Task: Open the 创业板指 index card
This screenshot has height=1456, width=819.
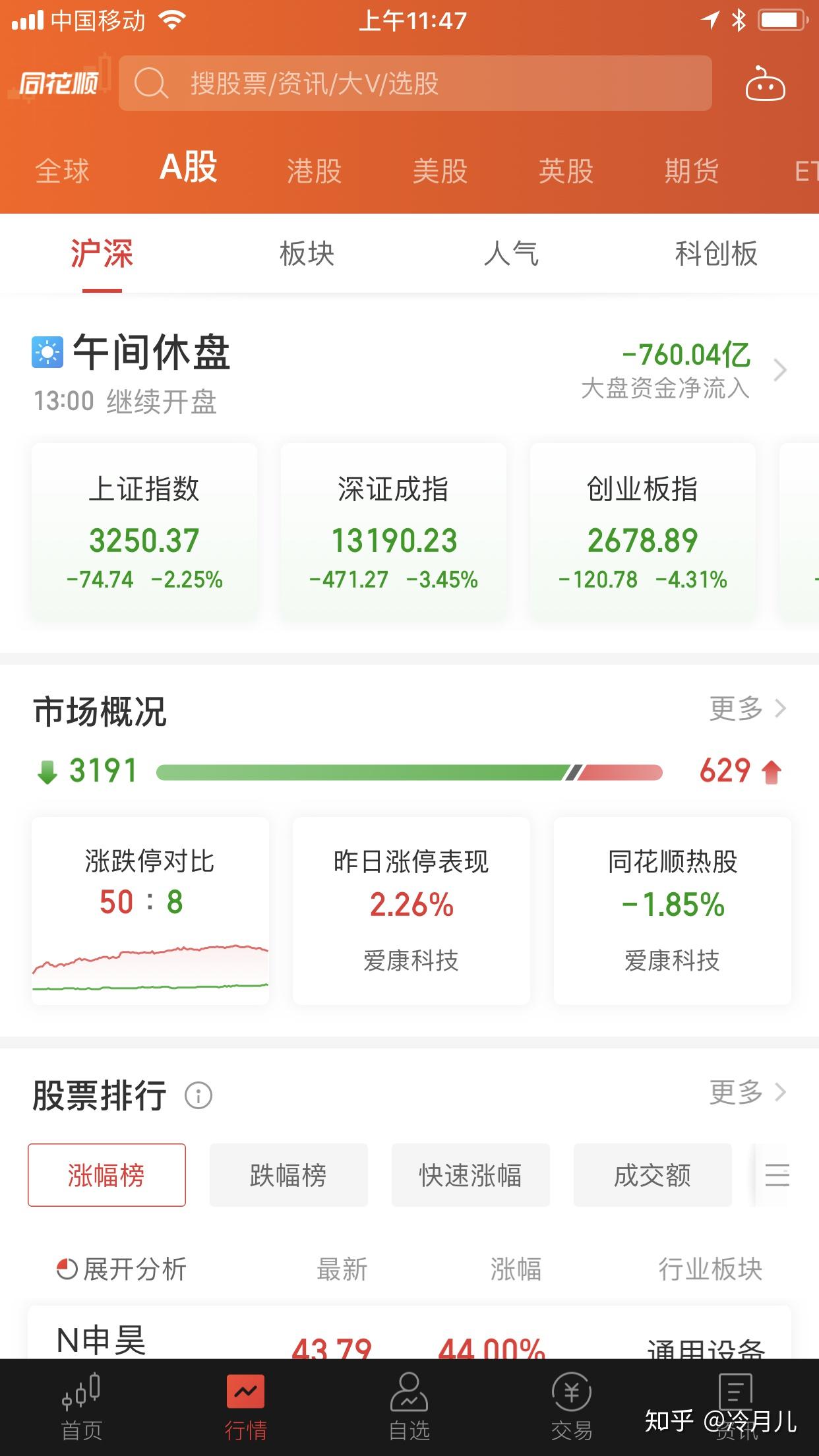Action: [x=643, y=532]
